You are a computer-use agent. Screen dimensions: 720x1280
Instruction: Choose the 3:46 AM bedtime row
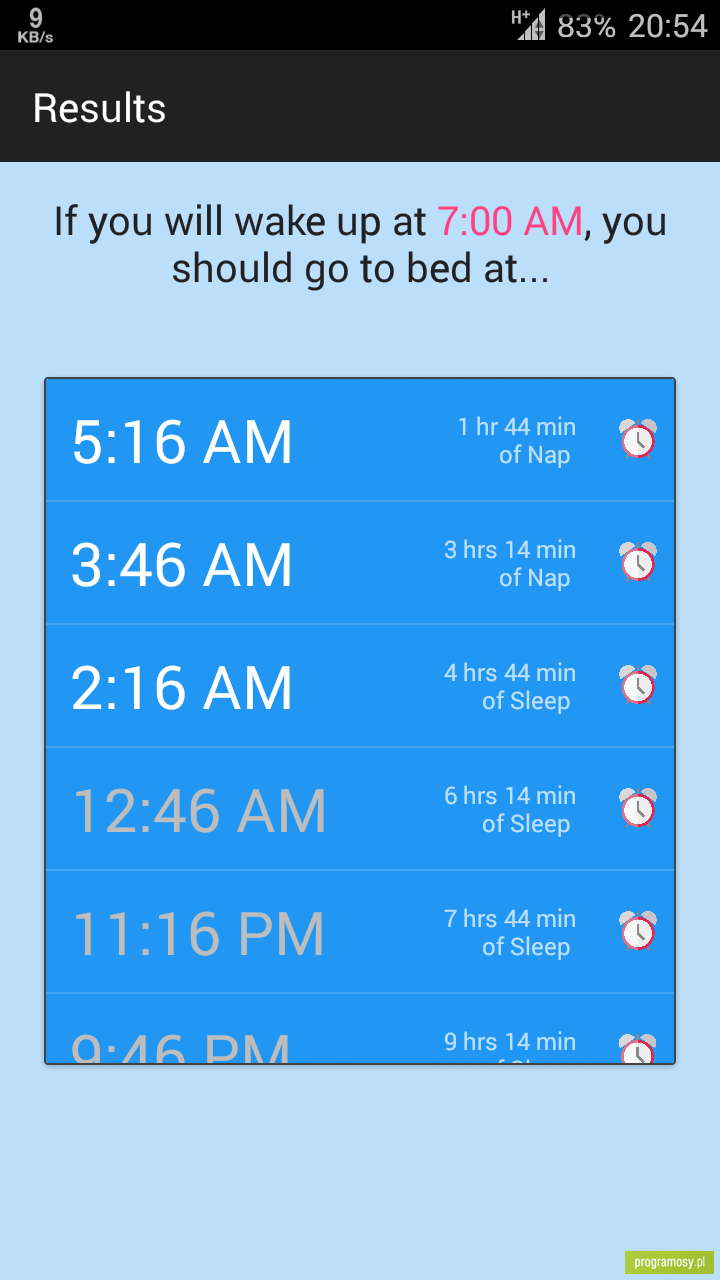(x=360, y=563)
